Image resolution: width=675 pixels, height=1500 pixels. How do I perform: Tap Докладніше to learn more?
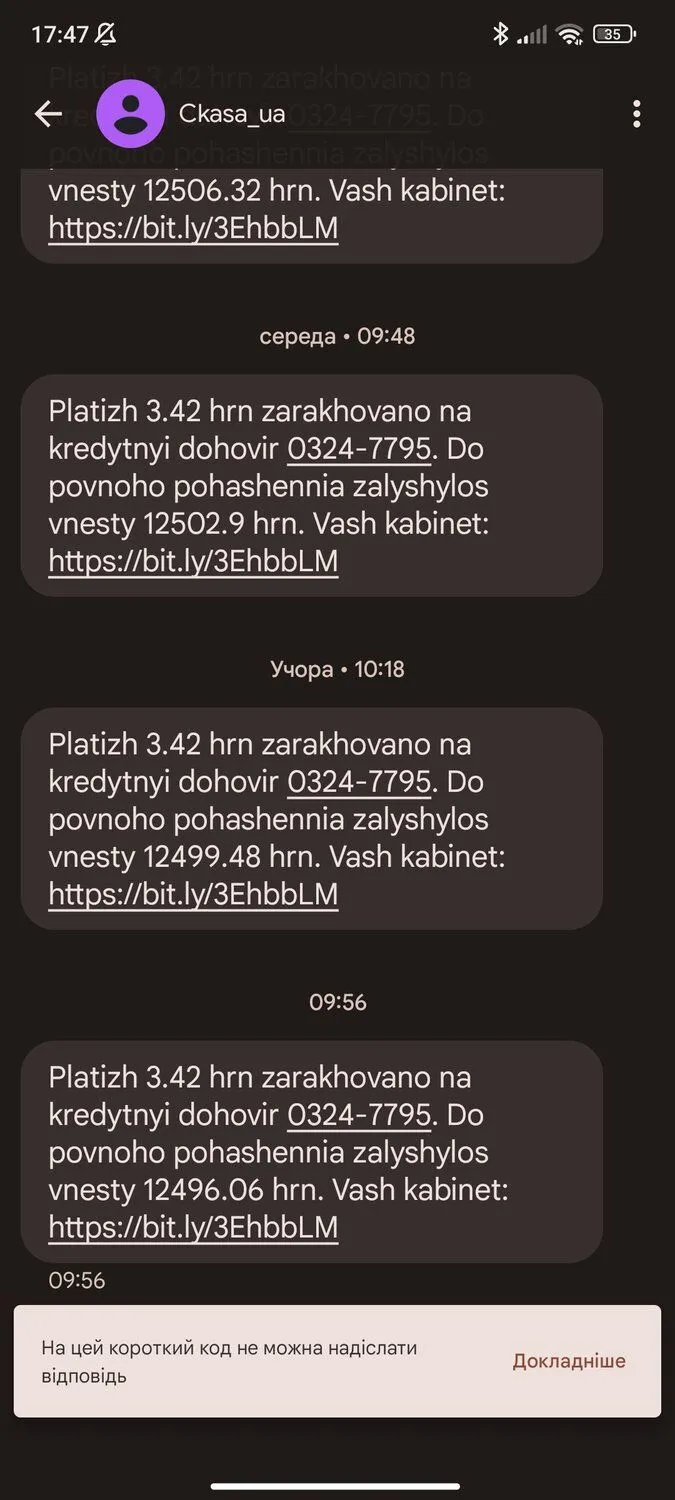568,1360
